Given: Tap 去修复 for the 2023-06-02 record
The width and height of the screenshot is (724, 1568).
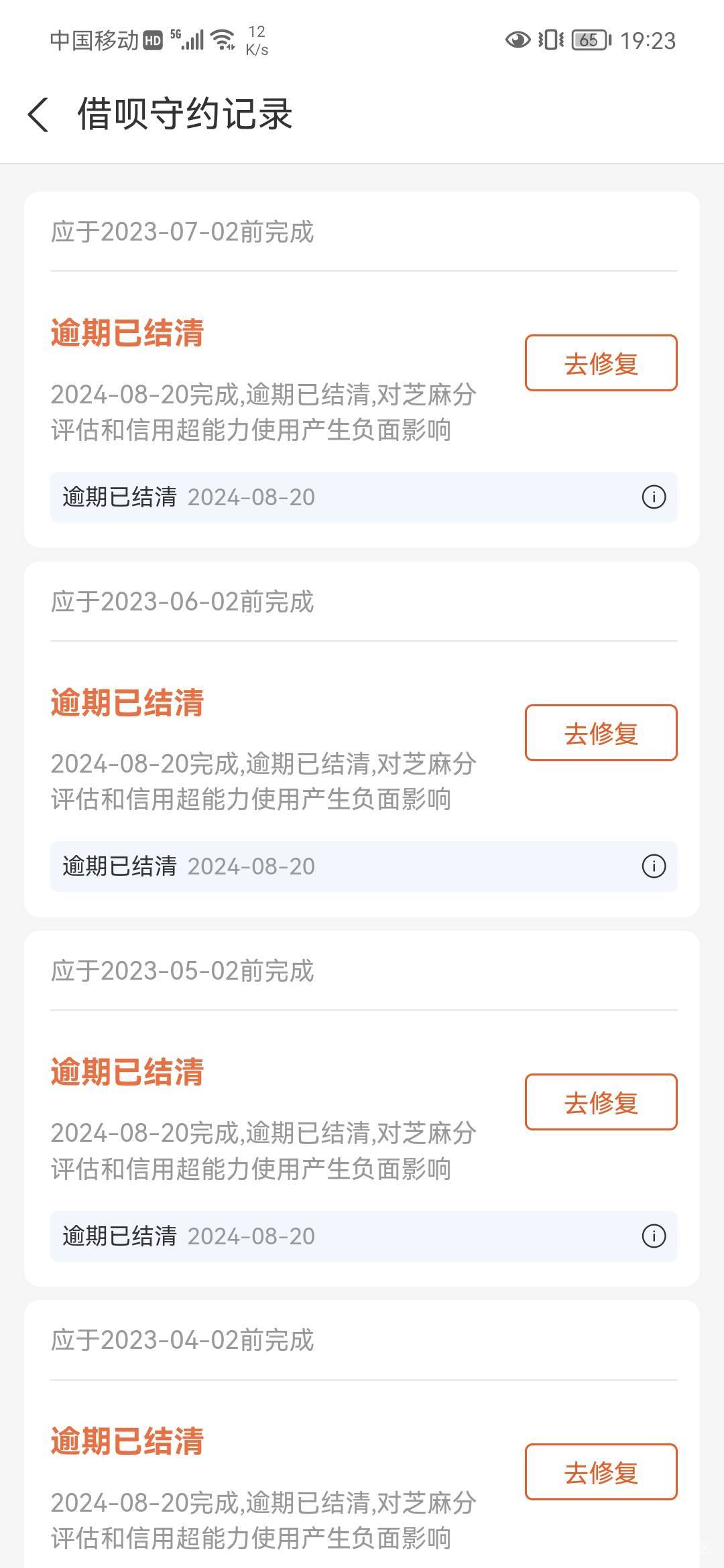Looking at the screenshot, I should [601, 732].
